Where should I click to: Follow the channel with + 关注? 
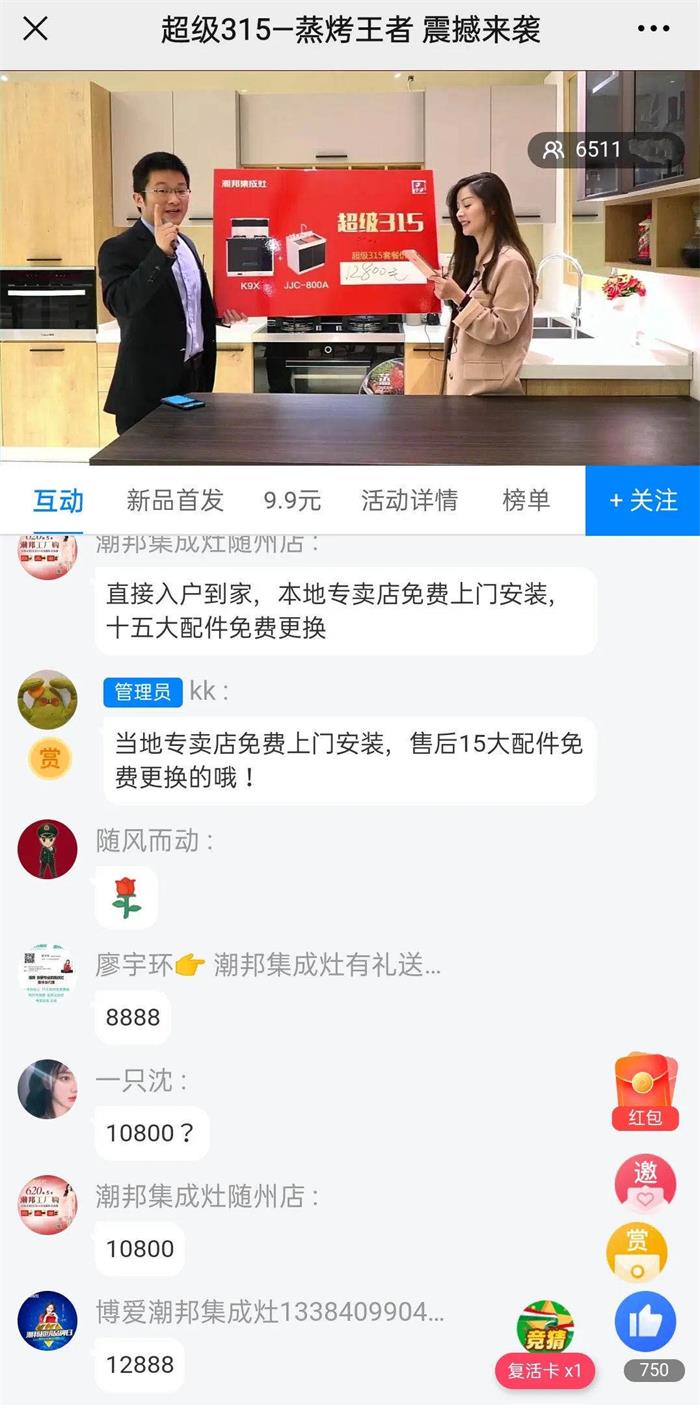click(x=643, y=500)
